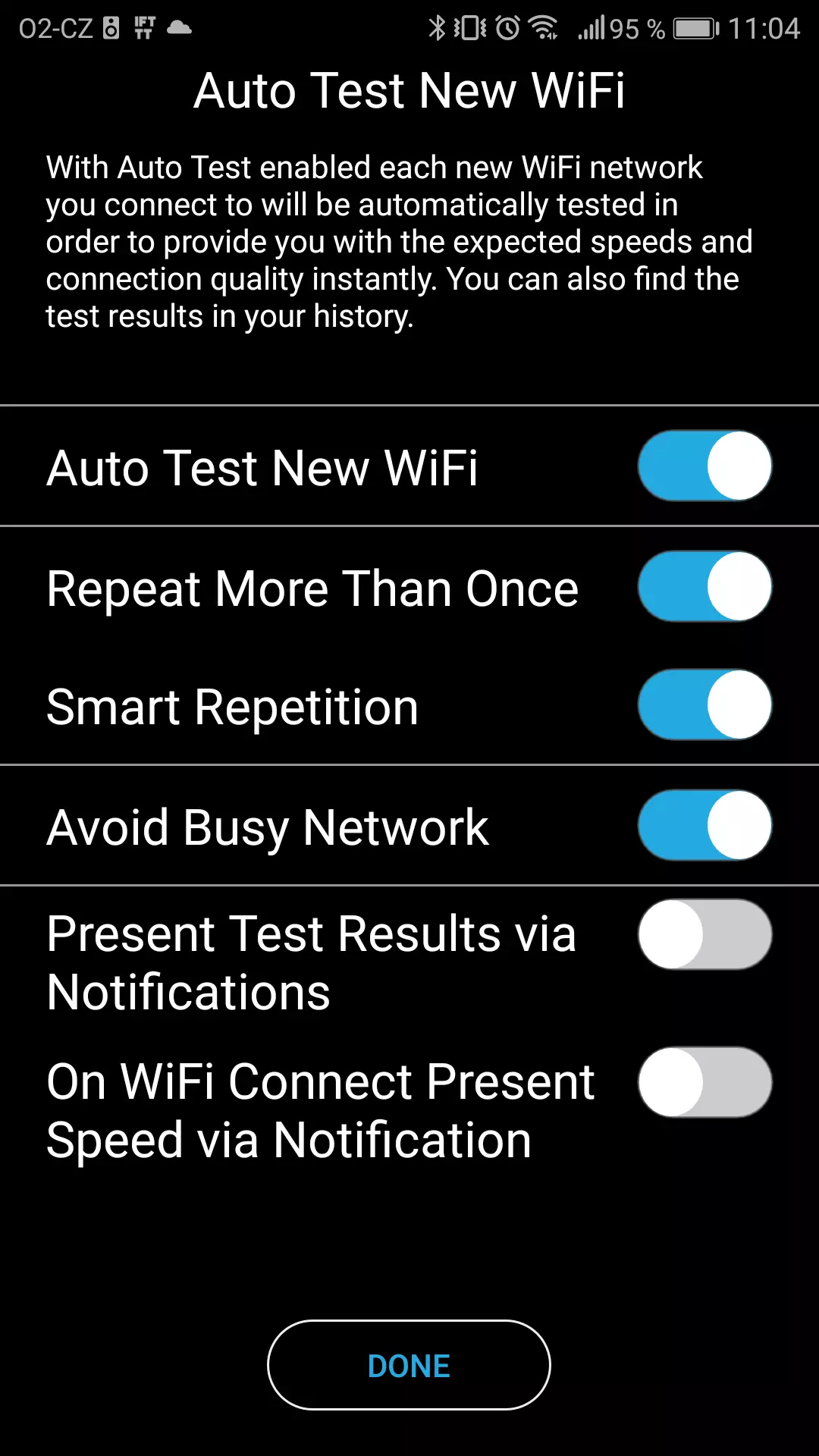819x1456 pixels.
Task: Turn on WiFi Connect Present Speed notification
Action: pyautogui.click(x=704, y=1082)
